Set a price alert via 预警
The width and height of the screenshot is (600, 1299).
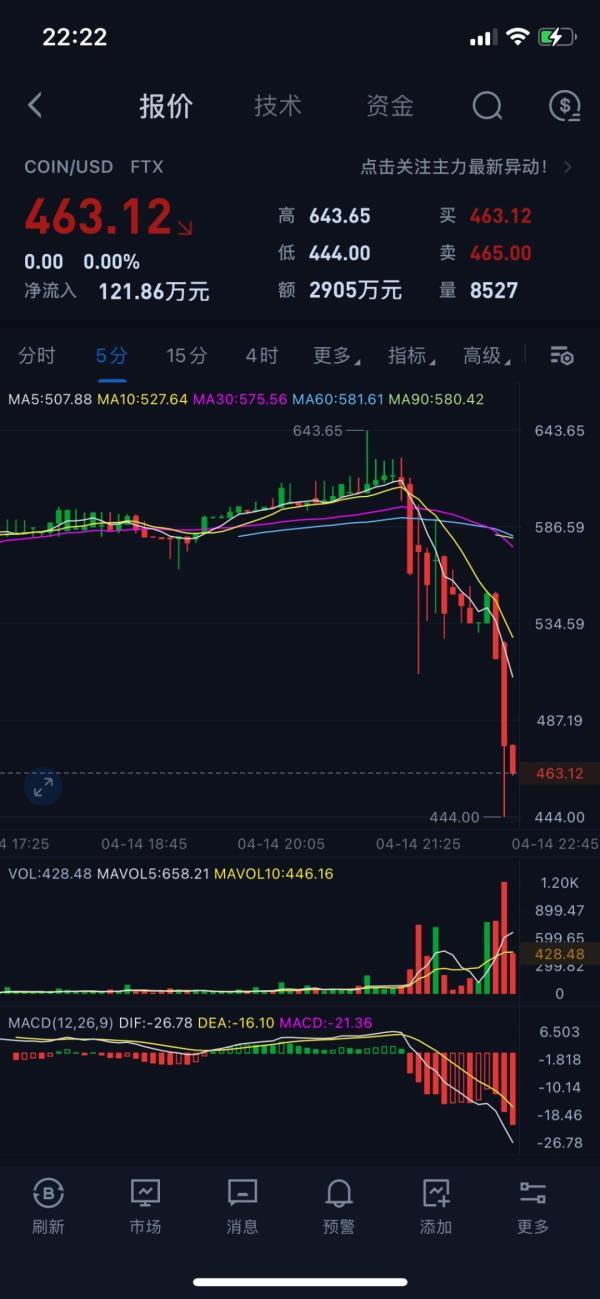[x=339, y=1206]
